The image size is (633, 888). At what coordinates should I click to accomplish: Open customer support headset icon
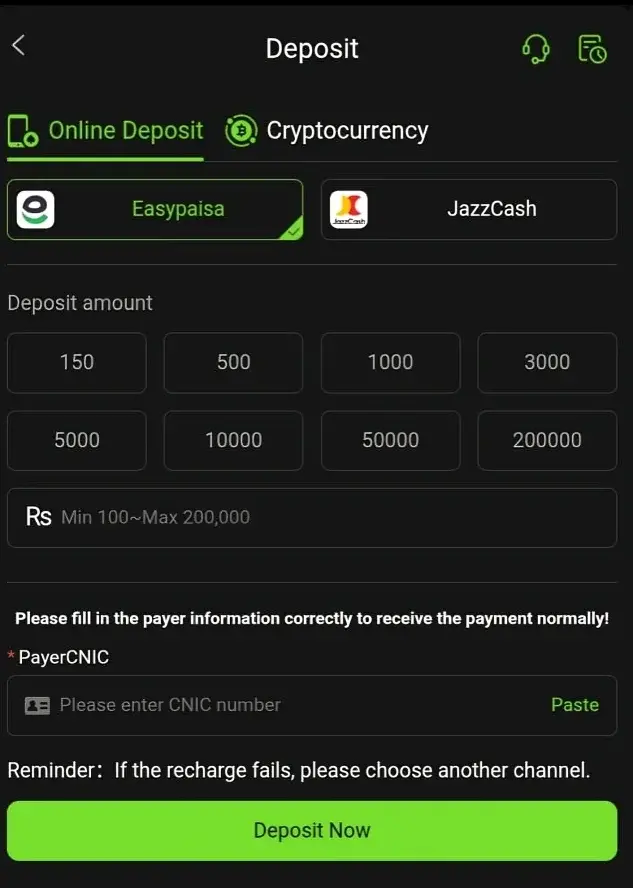tap(536, 48)
